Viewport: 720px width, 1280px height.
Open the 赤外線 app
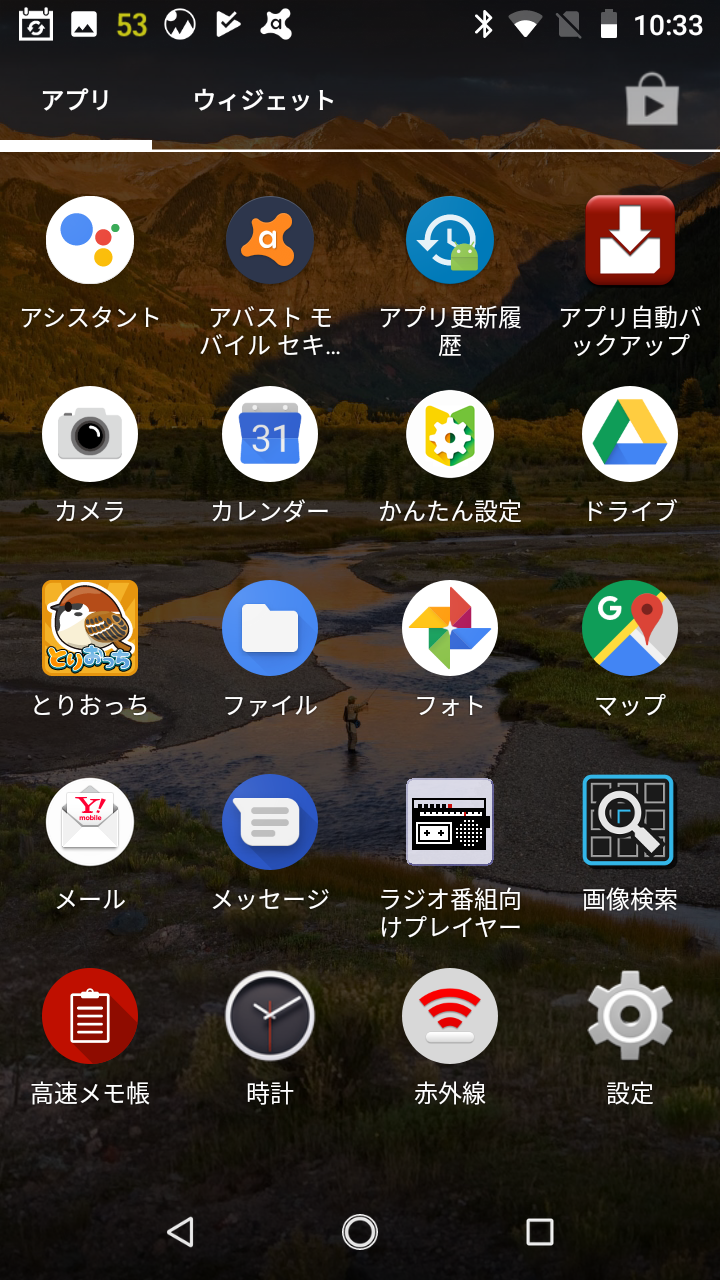450,1016
